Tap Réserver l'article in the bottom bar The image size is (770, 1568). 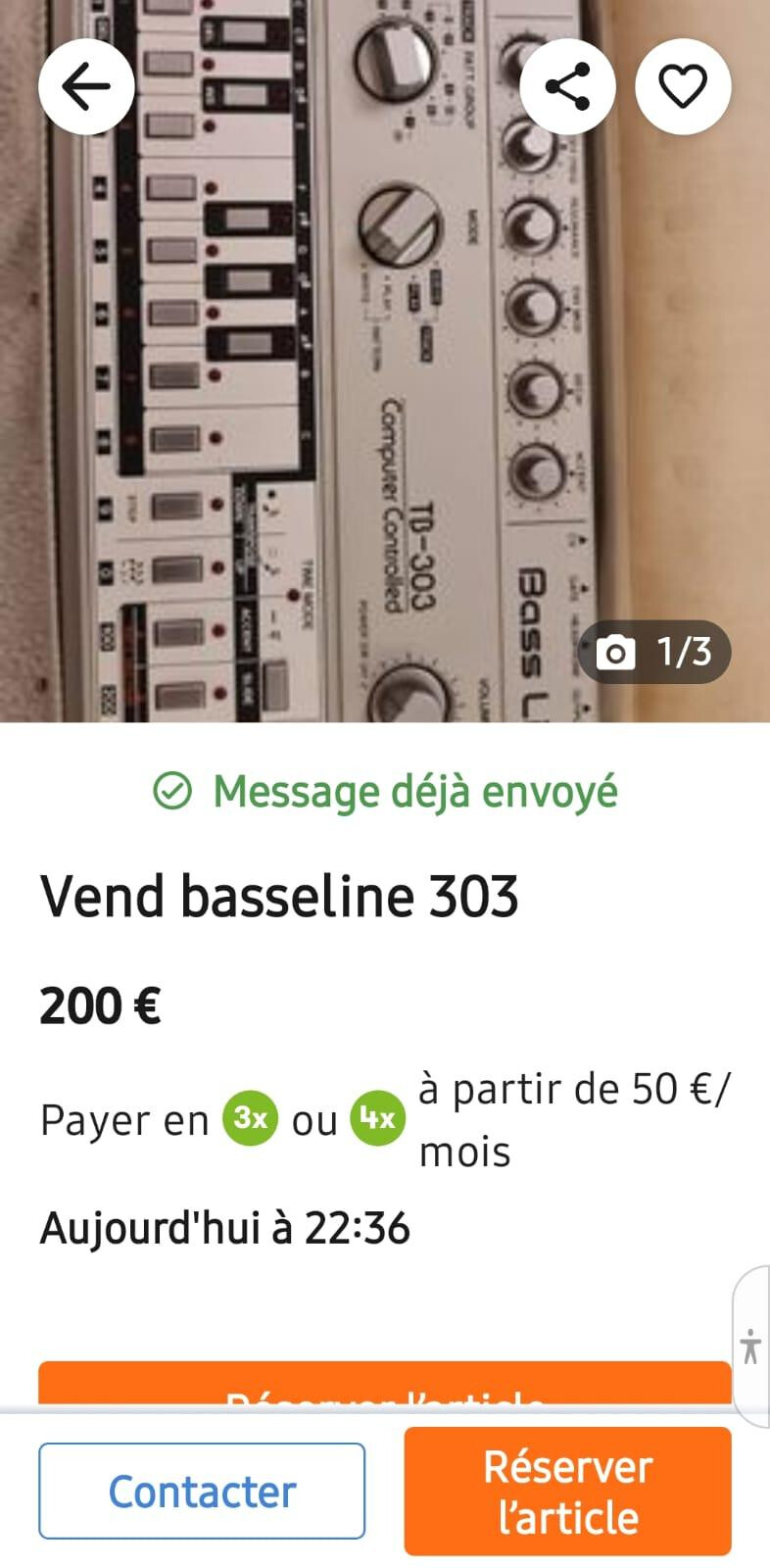[567, 1491]
